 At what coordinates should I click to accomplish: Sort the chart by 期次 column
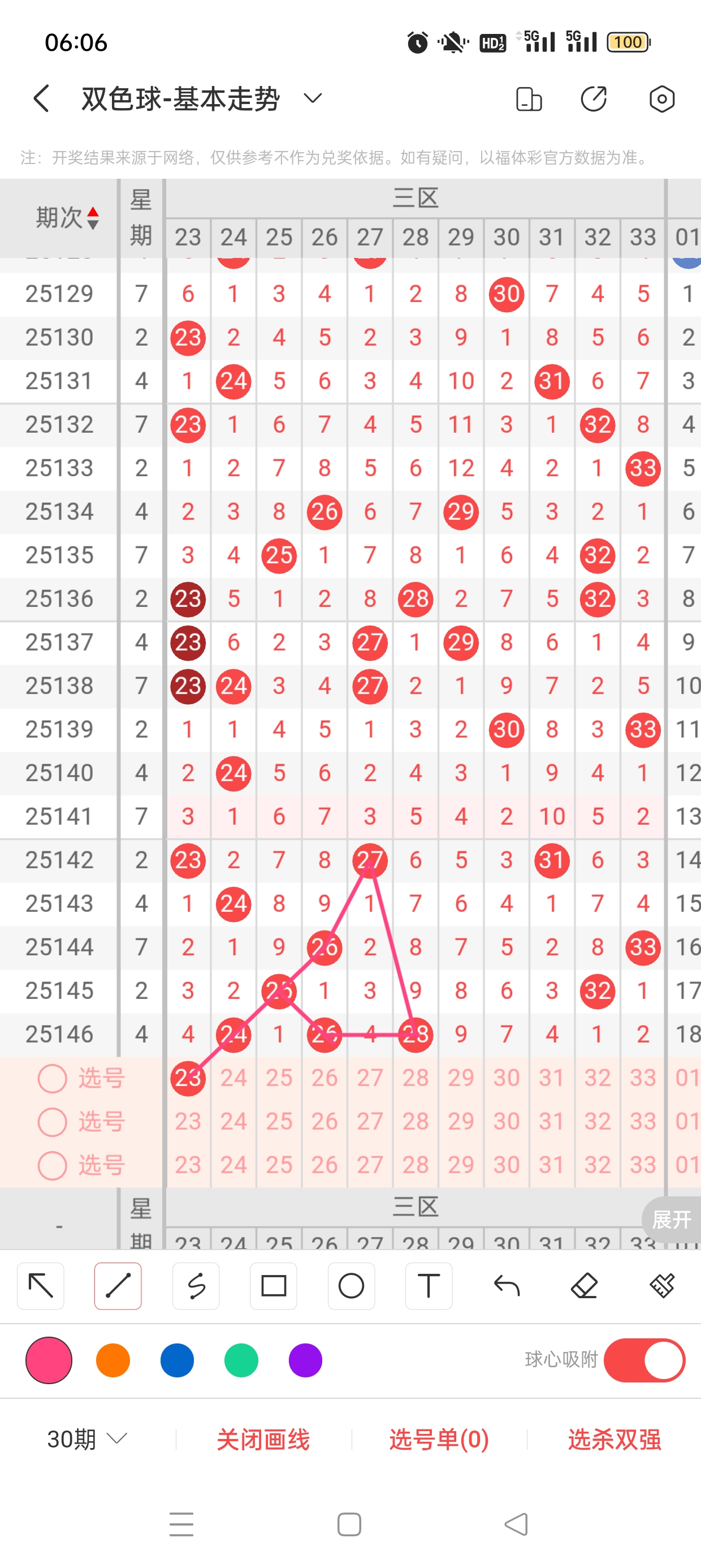(x=67, y=218)
